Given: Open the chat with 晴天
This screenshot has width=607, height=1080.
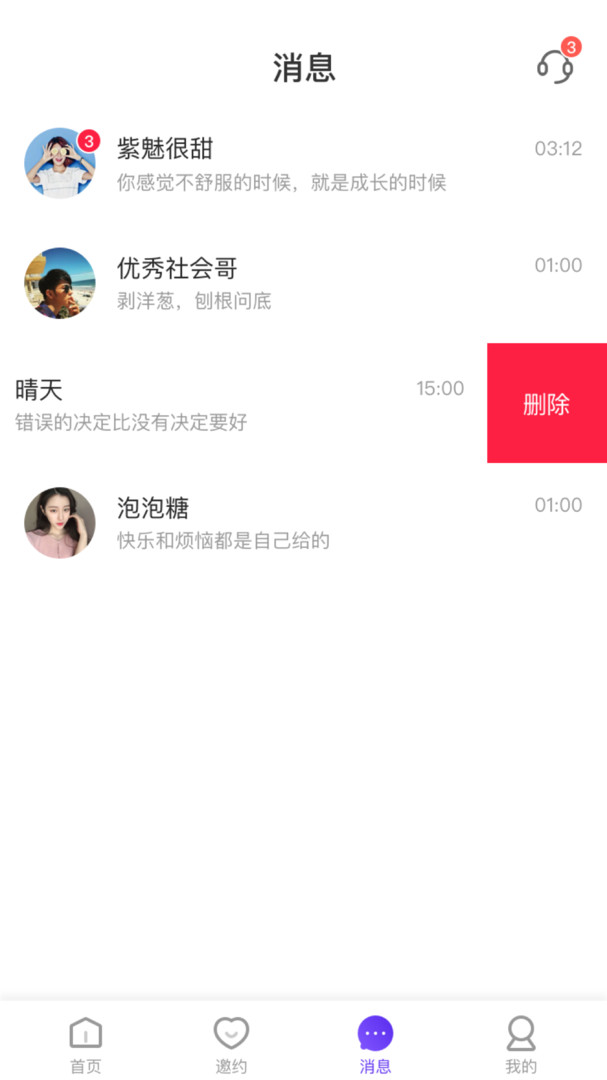Looking at the screenshot, I should [x=243, y=403].
